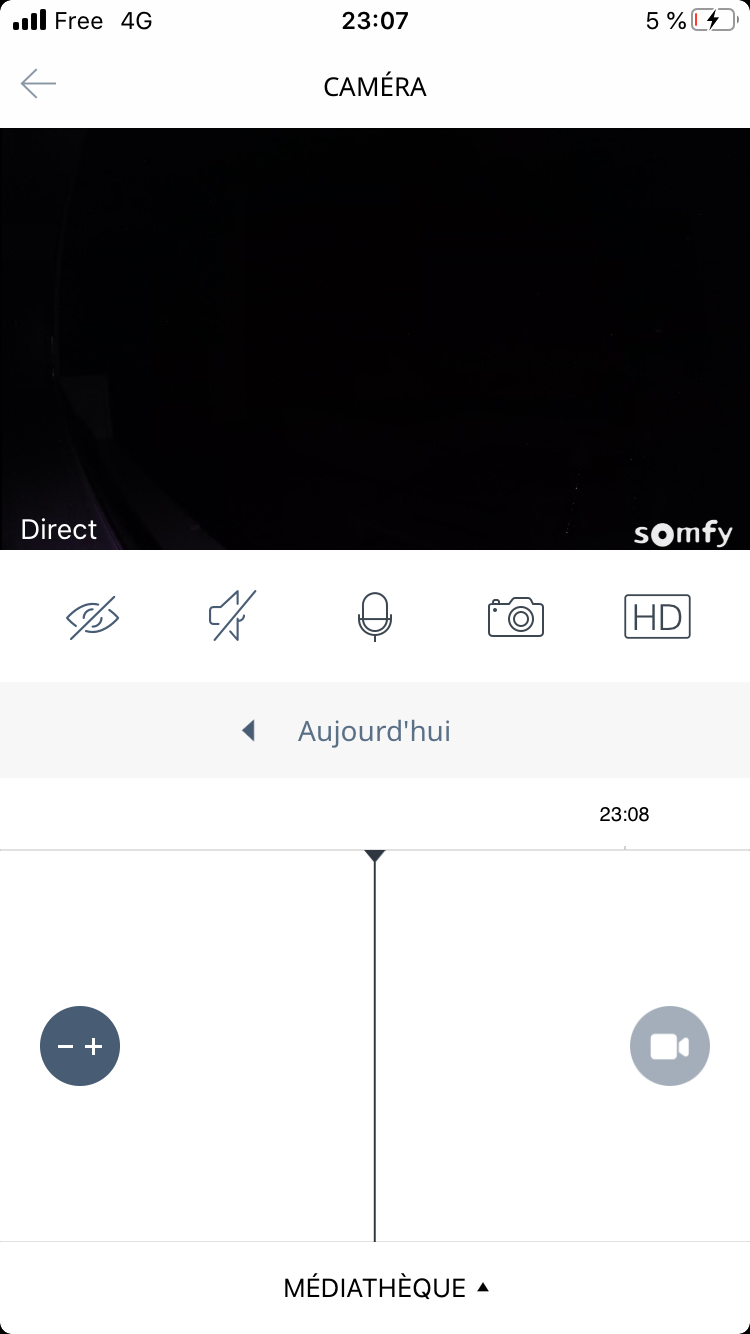This screenshot has height=1334, width=750.
Task: Open the timeline zoom minus-plus button
Action: [80, 1046]
